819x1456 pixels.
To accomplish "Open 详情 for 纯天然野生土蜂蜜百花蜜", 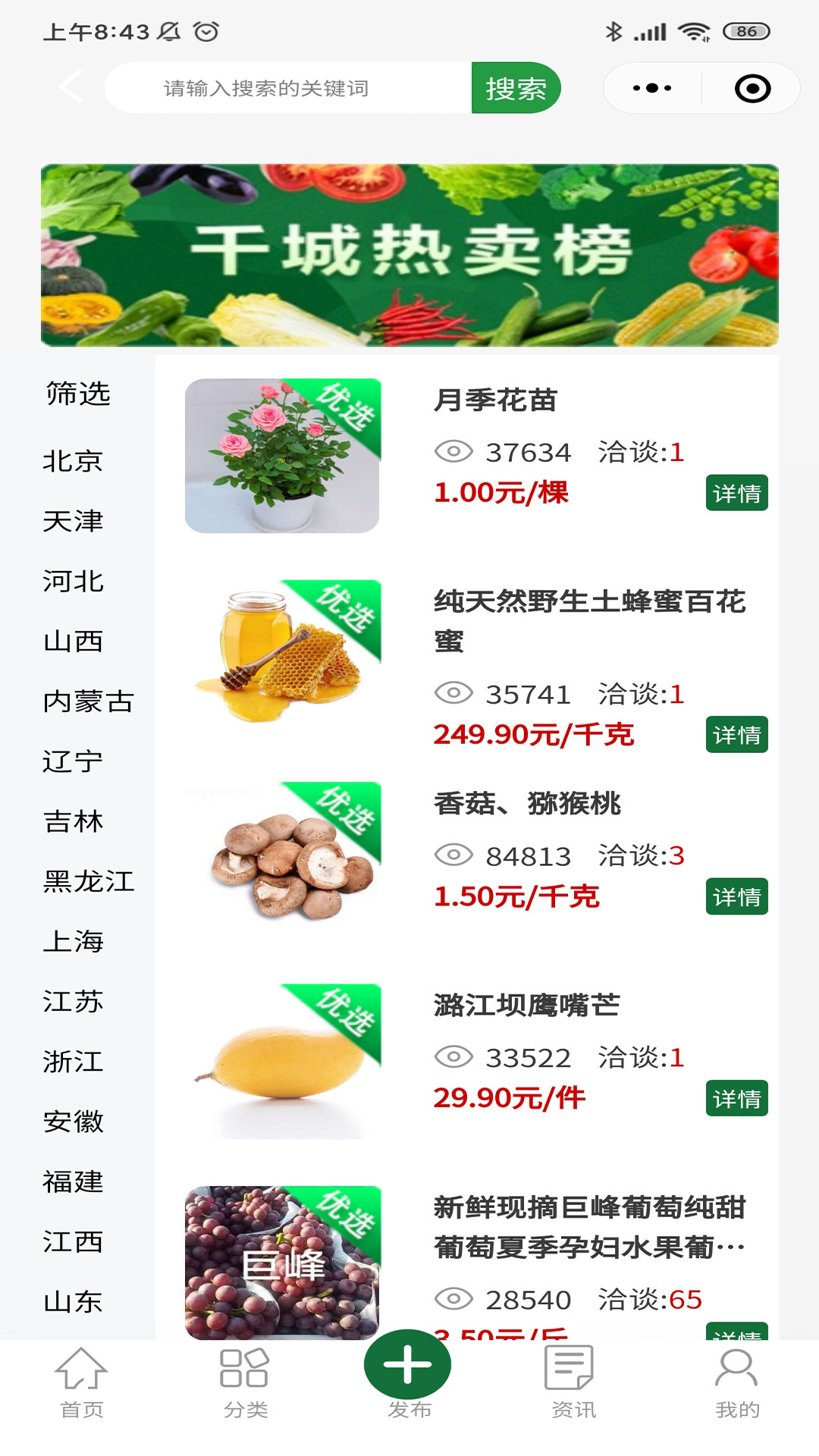I will coord(736,734).
